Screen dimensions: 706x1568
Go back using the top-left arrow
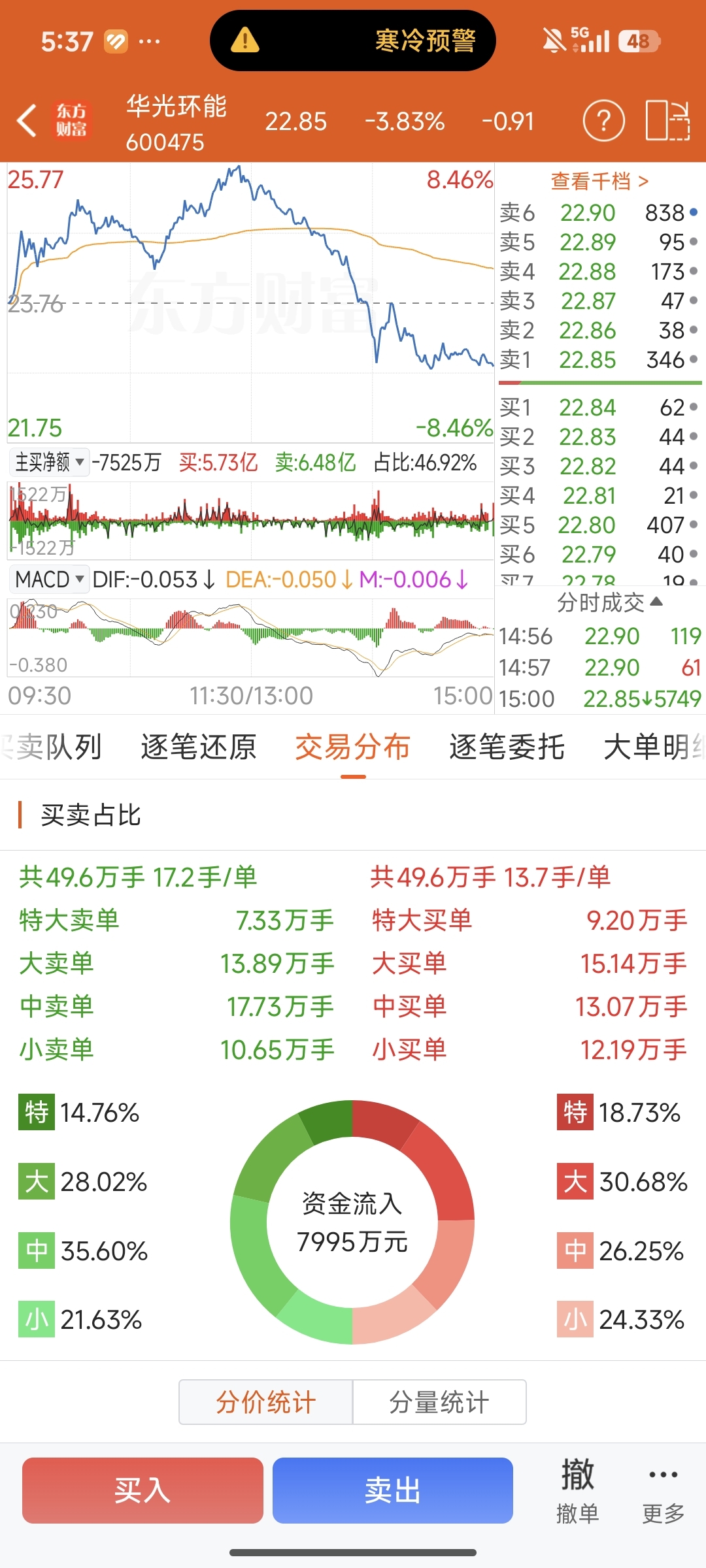26,121
